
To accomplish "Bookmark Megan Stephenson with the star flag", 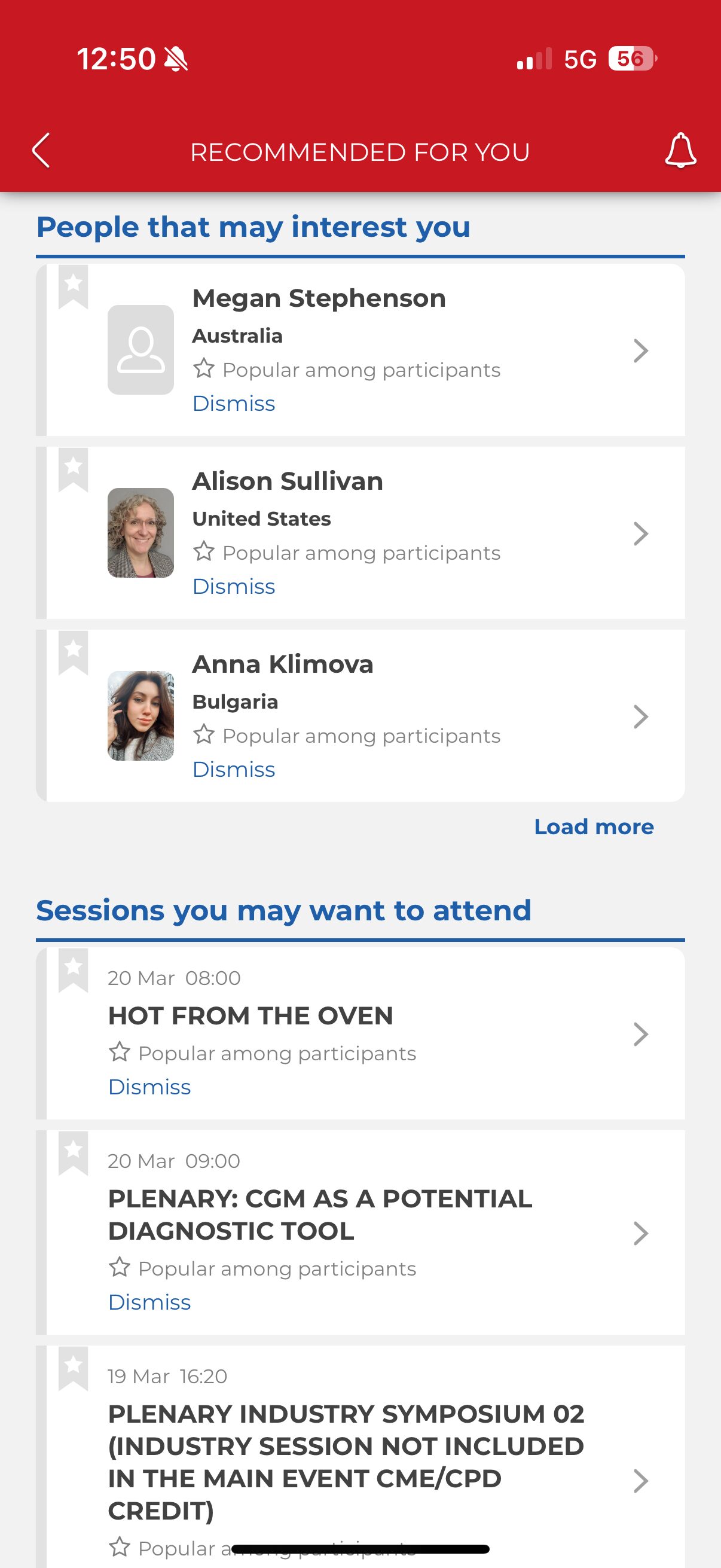I will click(73, 286).
